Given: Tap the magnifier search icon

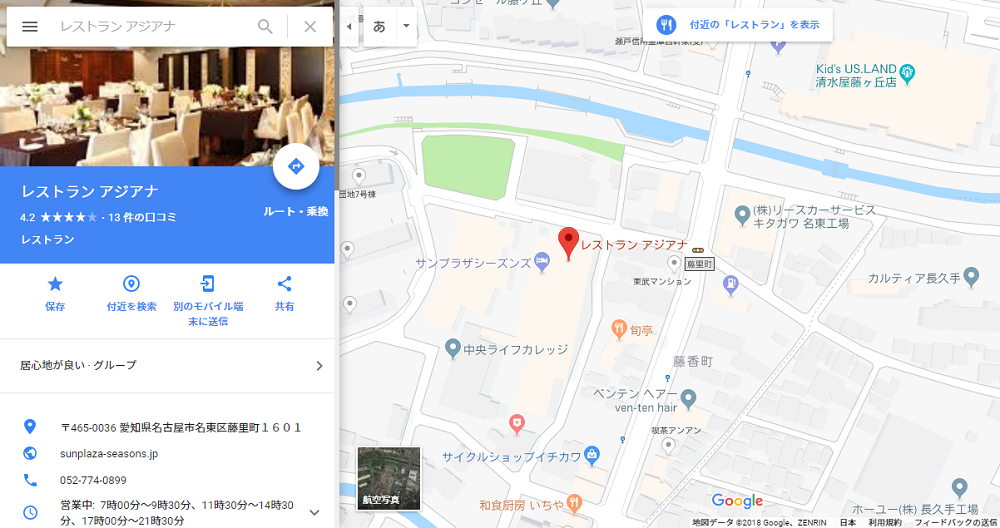Looking at the screenshot, I should click(265, 27).
